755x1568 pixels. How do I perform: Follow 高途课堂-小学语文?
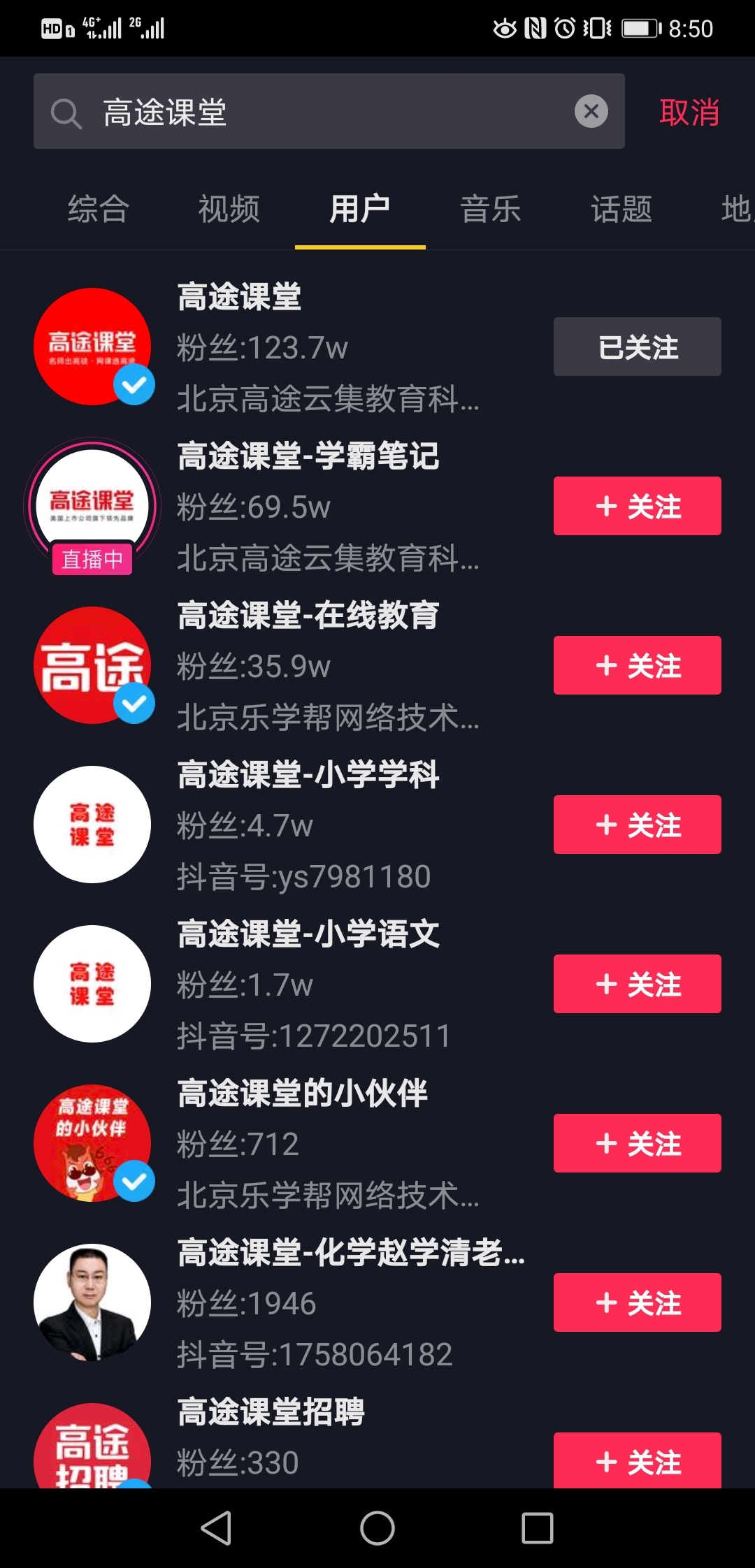click(637, 984)
